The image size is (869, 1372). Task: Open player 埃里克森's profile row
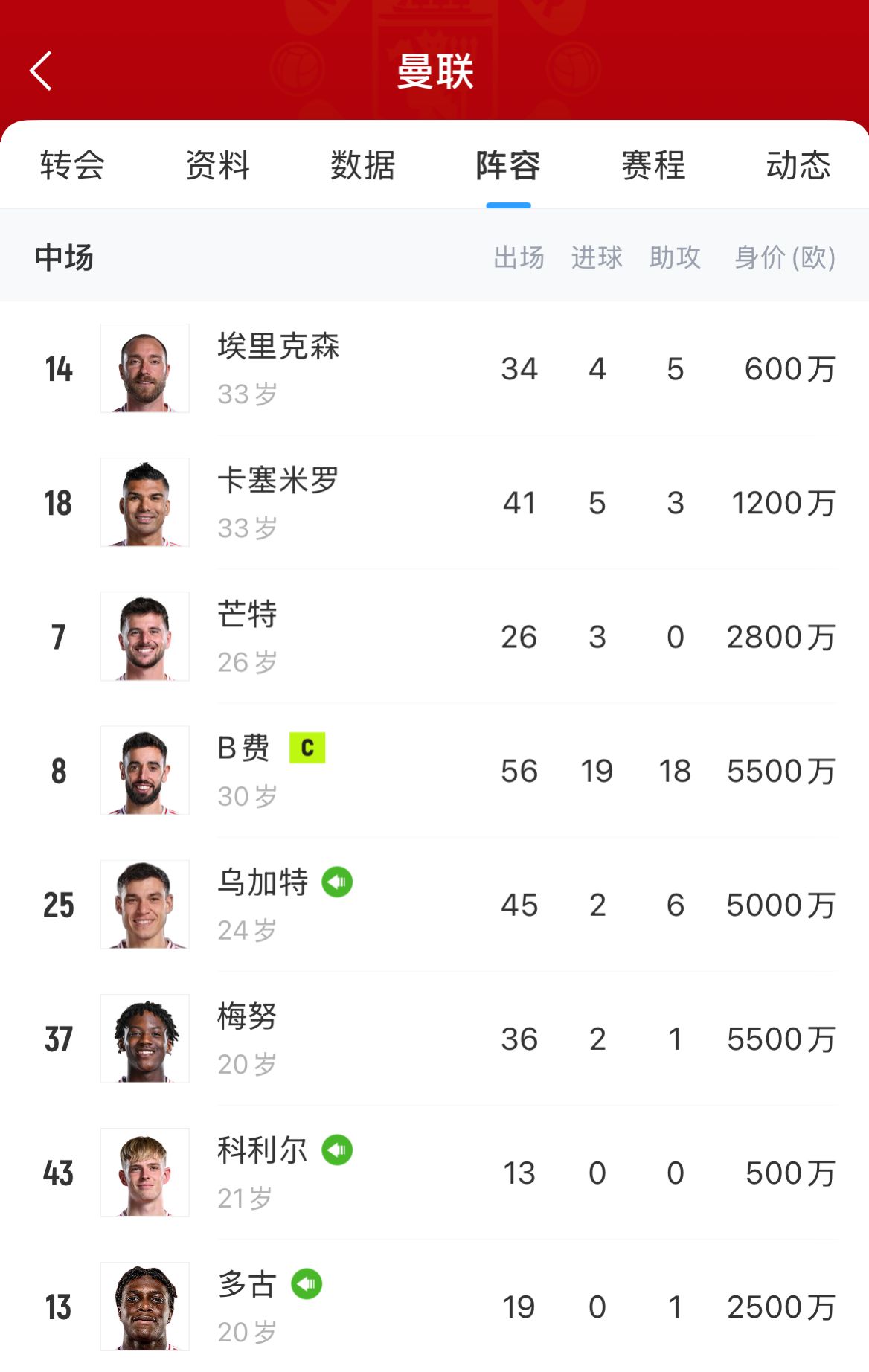click(x=278, y=368)
